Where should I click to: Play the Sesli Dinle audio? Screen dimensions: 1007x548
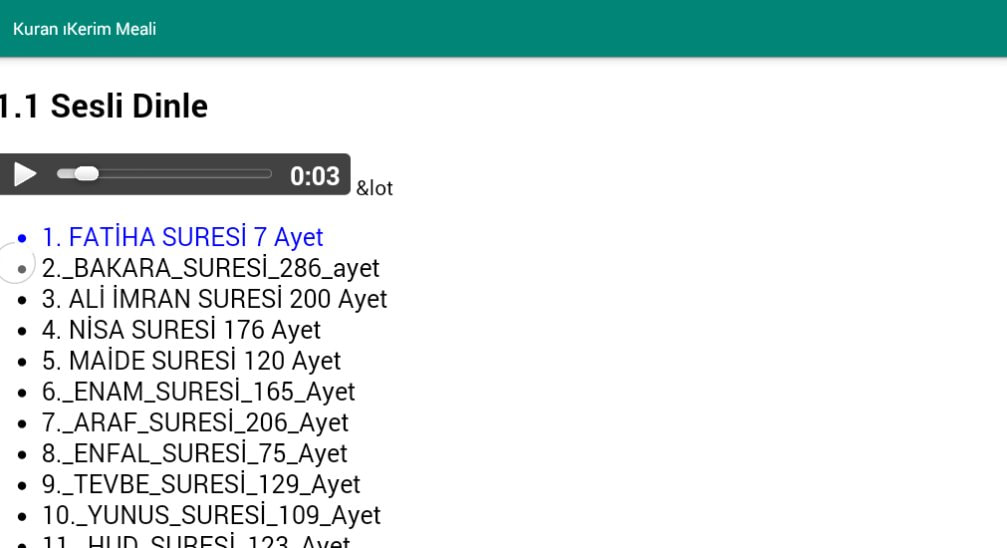coord(25,175)
